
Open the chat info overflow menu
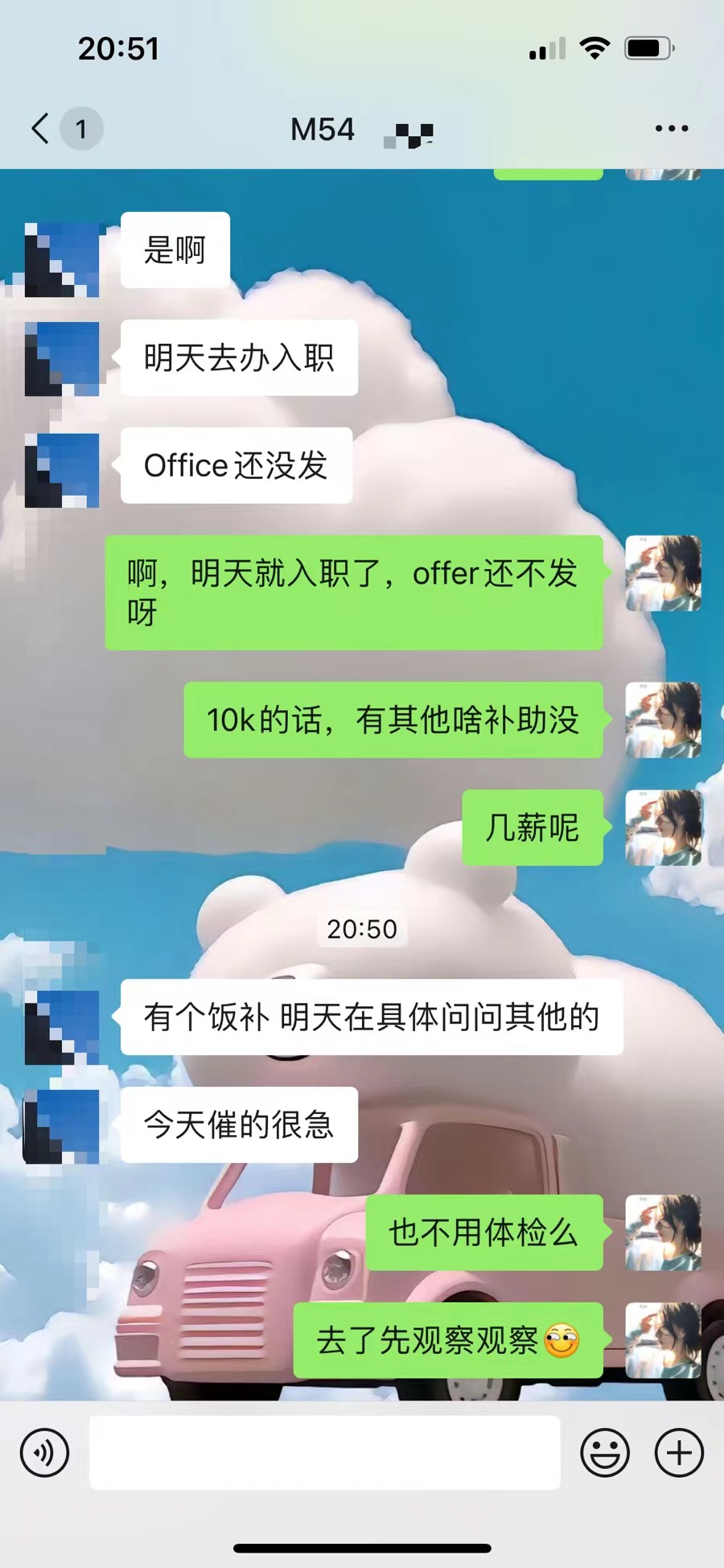[671, 129]
